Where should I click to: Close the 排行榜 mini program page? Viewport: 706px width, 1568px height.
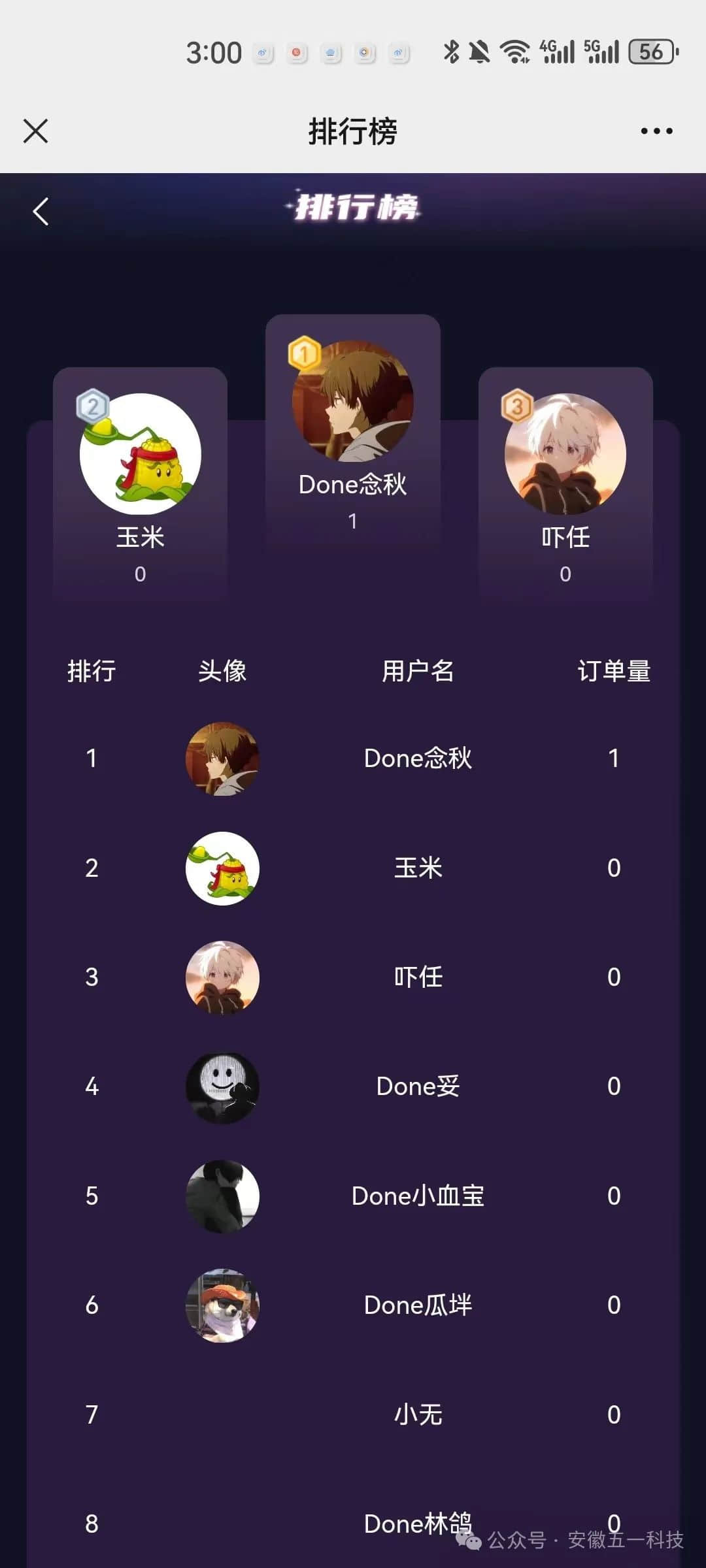[x=36, y=131]
